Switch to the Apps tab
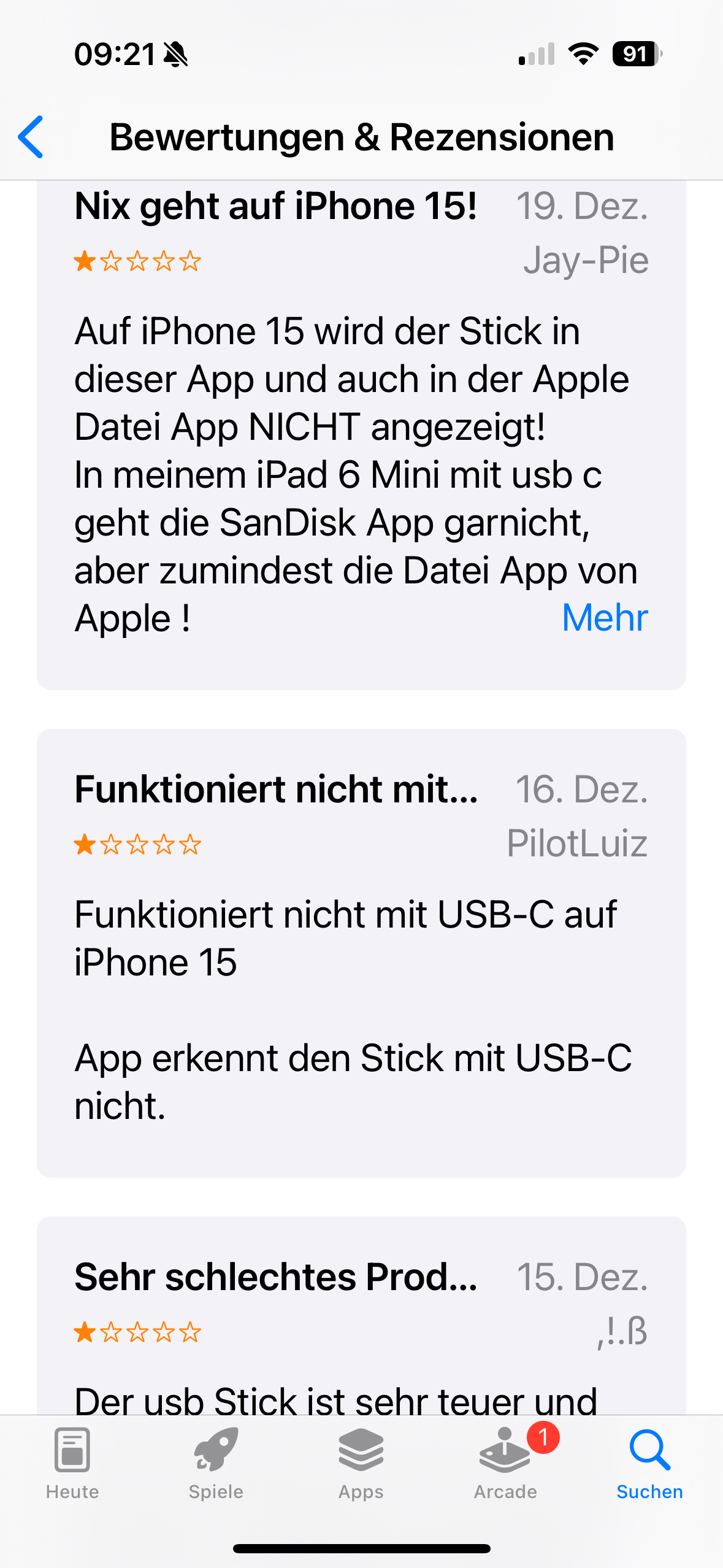Image resolution: width=723 pixels, height=1568 pixels. coord(361,1463)
